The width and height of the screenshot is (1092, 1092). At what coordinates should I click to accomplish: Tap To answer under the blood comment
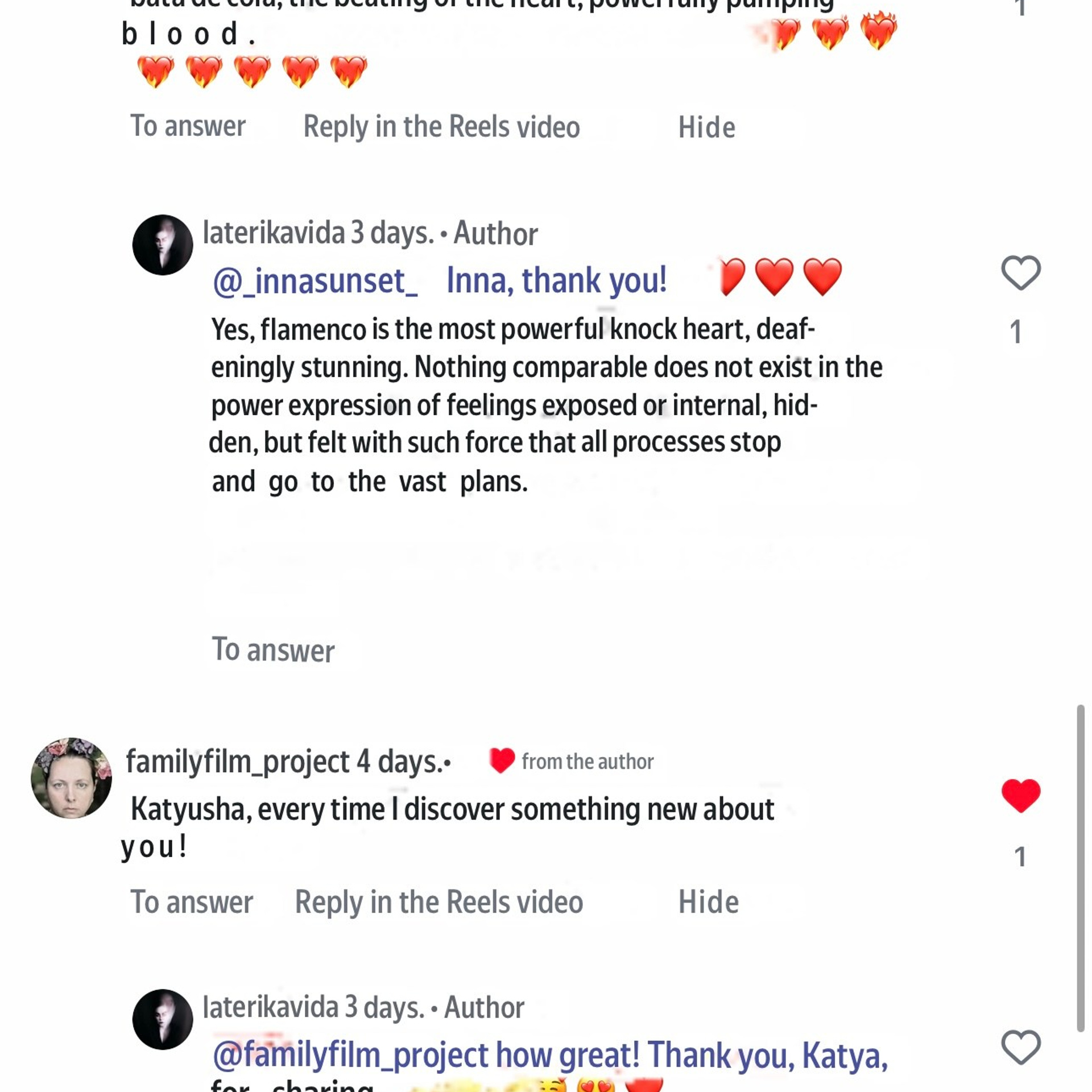[188, 126]
